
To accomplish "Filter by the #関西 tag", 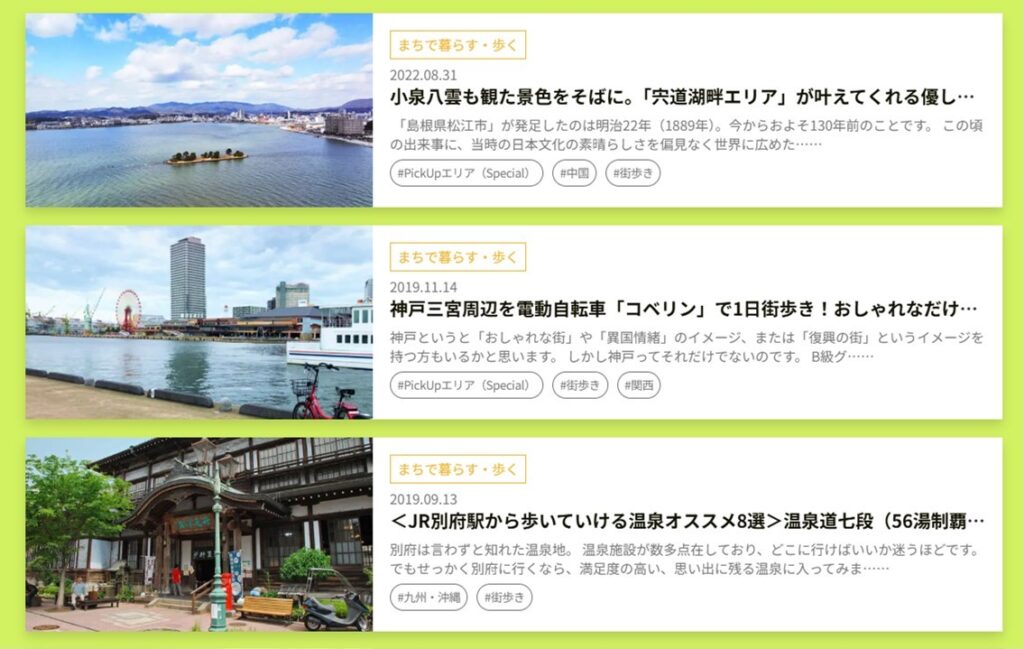I will 639,385.
